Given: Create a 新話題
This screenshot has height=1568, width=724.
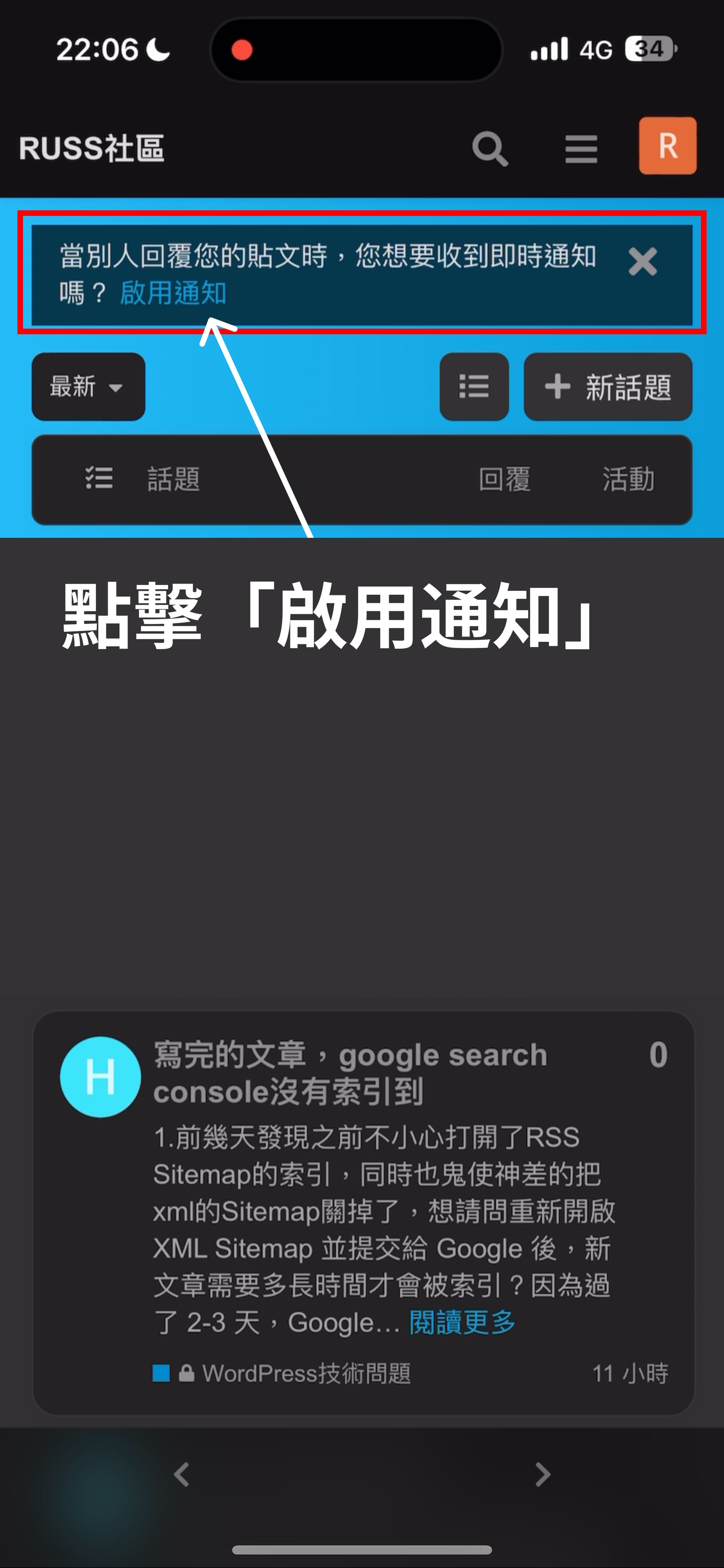Looking at the screenshot, I should coord(608,387).
